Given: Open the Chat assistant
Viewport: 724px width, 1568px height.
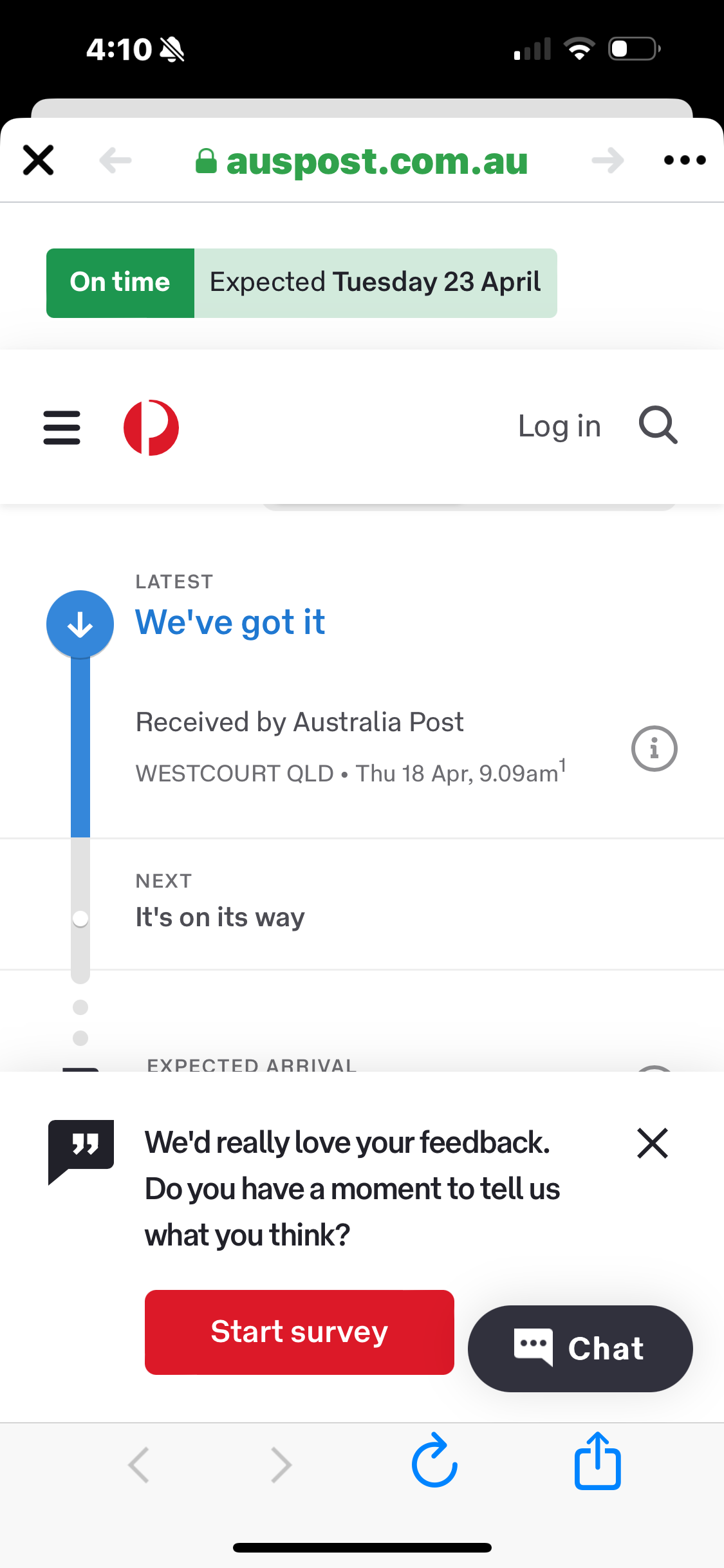Looking at the screenshot, I should pos(580,1349).
